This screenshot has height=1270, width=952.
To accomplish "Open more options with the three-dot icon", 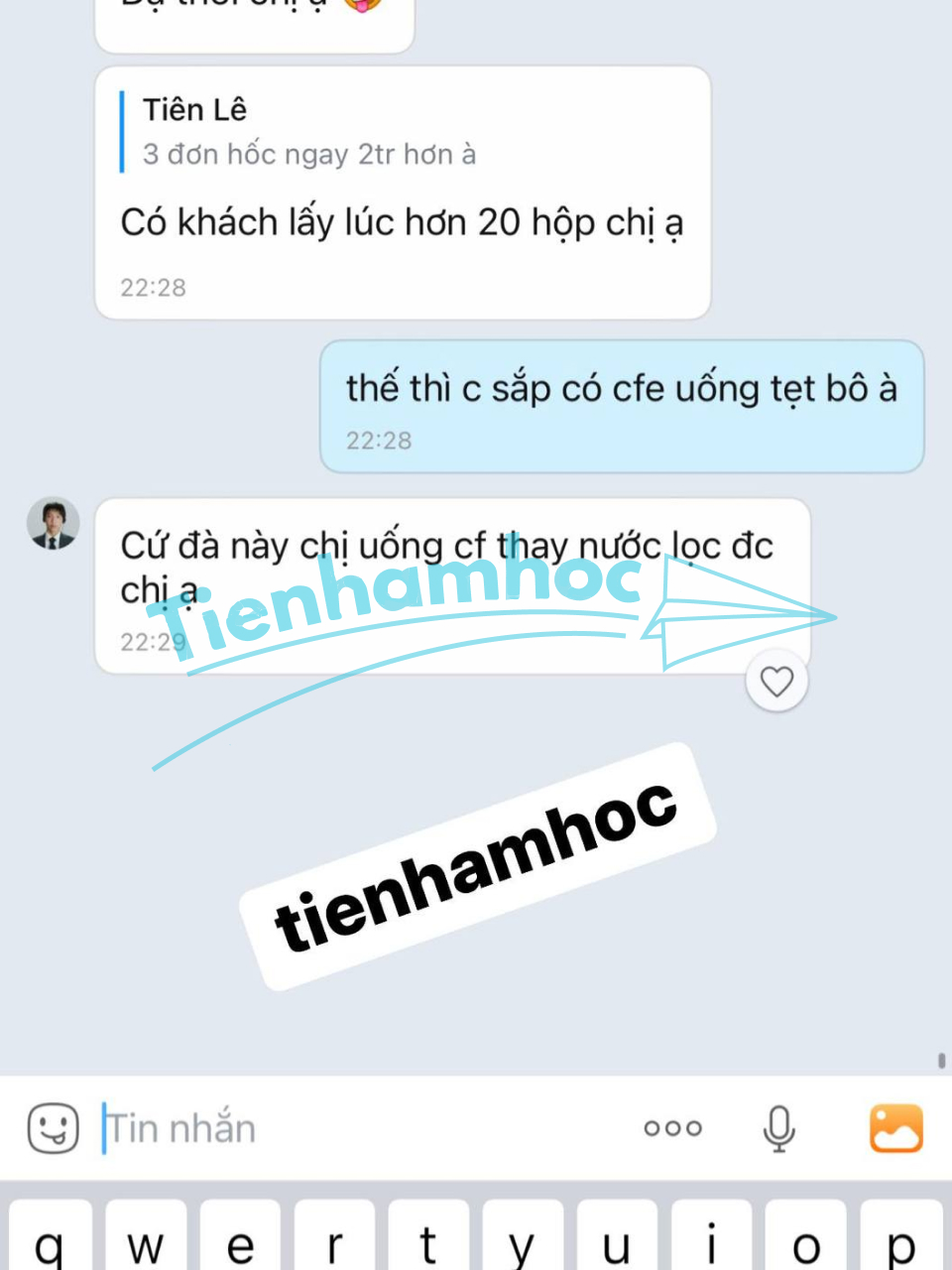I will click(672, 1128).
